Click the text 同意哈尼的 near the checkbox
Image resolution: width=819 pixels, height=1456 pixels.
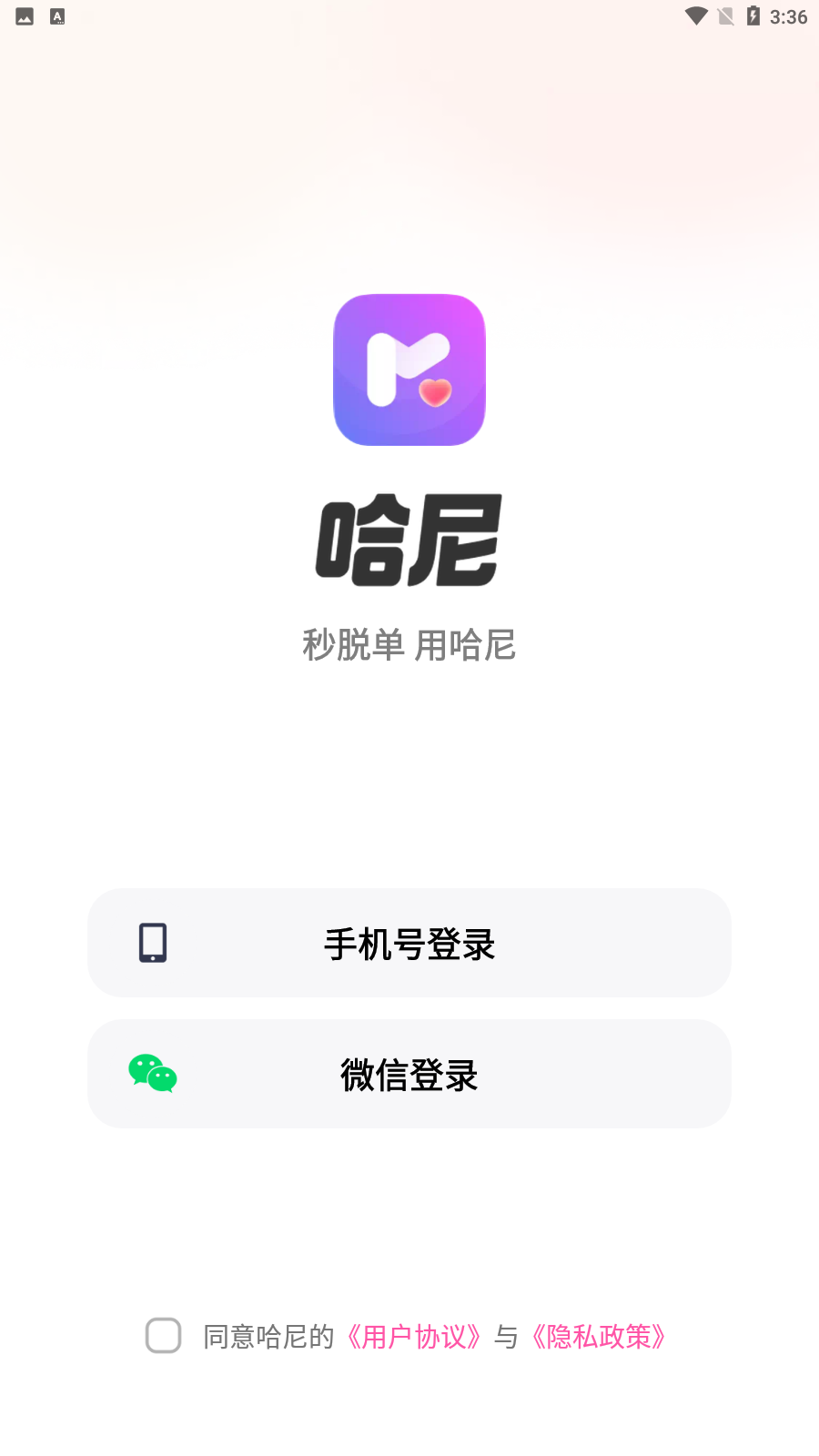click(x=269, y=1338)
